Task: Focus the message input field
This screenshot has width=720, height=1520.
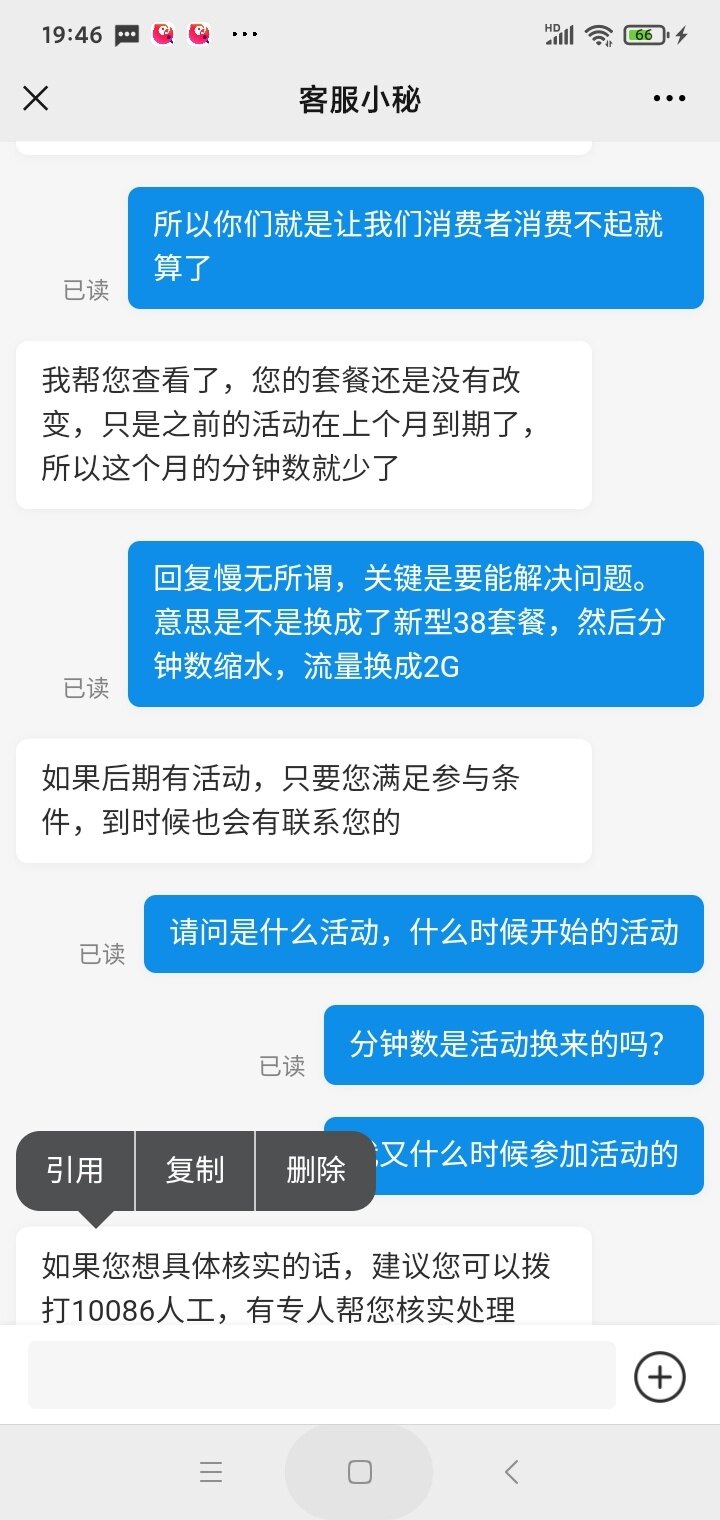Action: pyautogui.click(x=321, y=1375)
